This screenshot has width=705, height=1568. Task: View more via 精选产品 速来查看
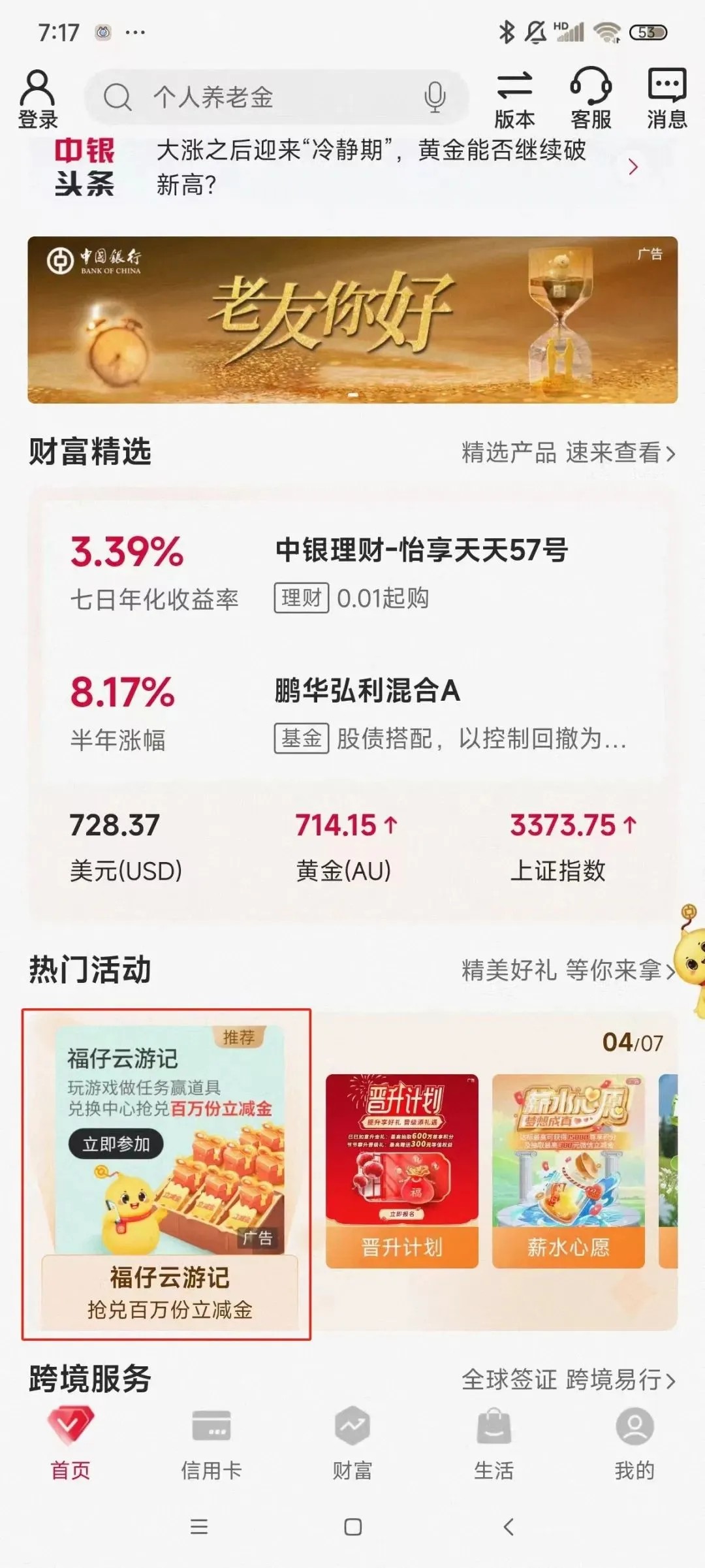(x=568, y=452)
